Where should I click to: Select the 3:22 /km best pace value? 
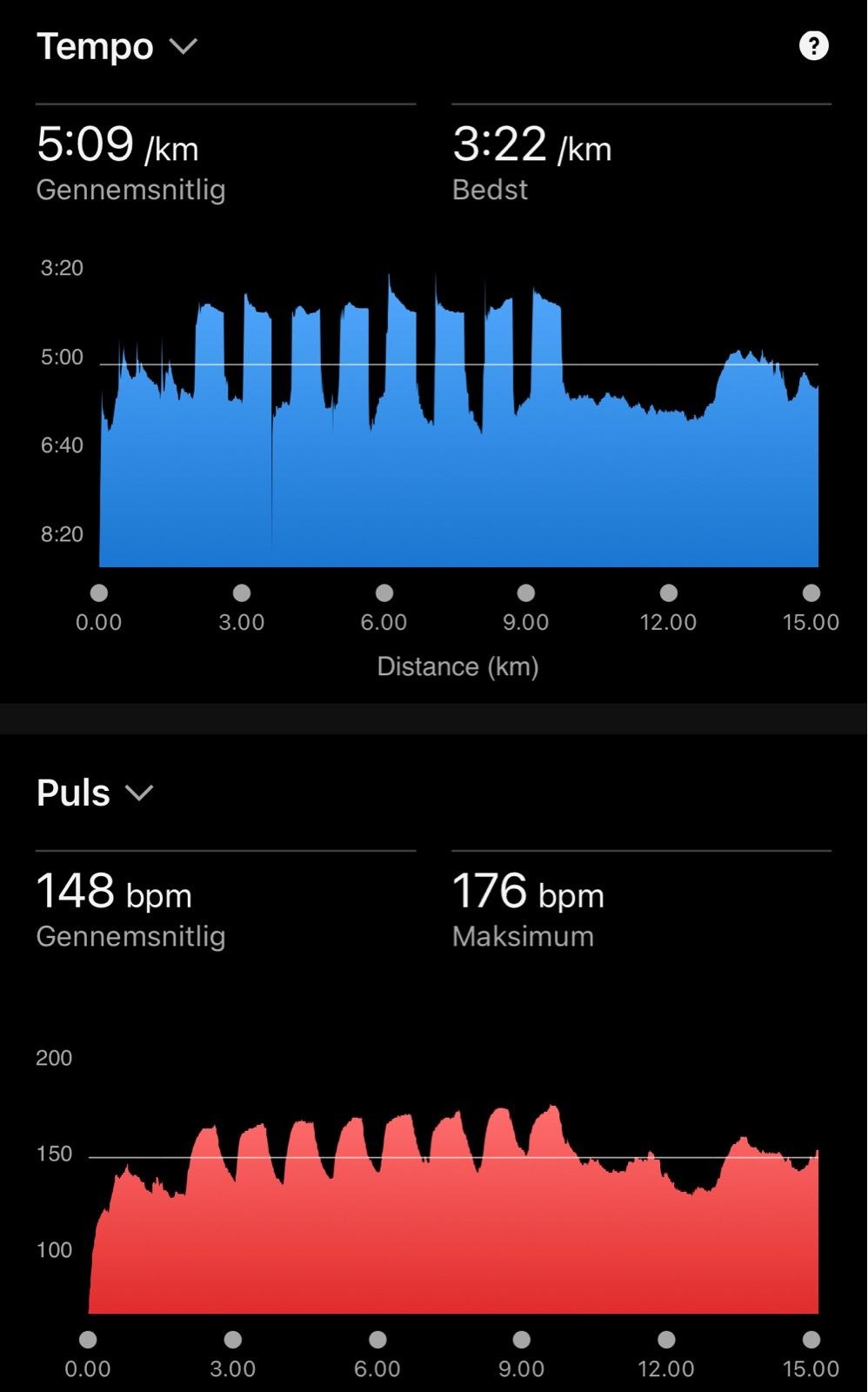click(532, 146)
